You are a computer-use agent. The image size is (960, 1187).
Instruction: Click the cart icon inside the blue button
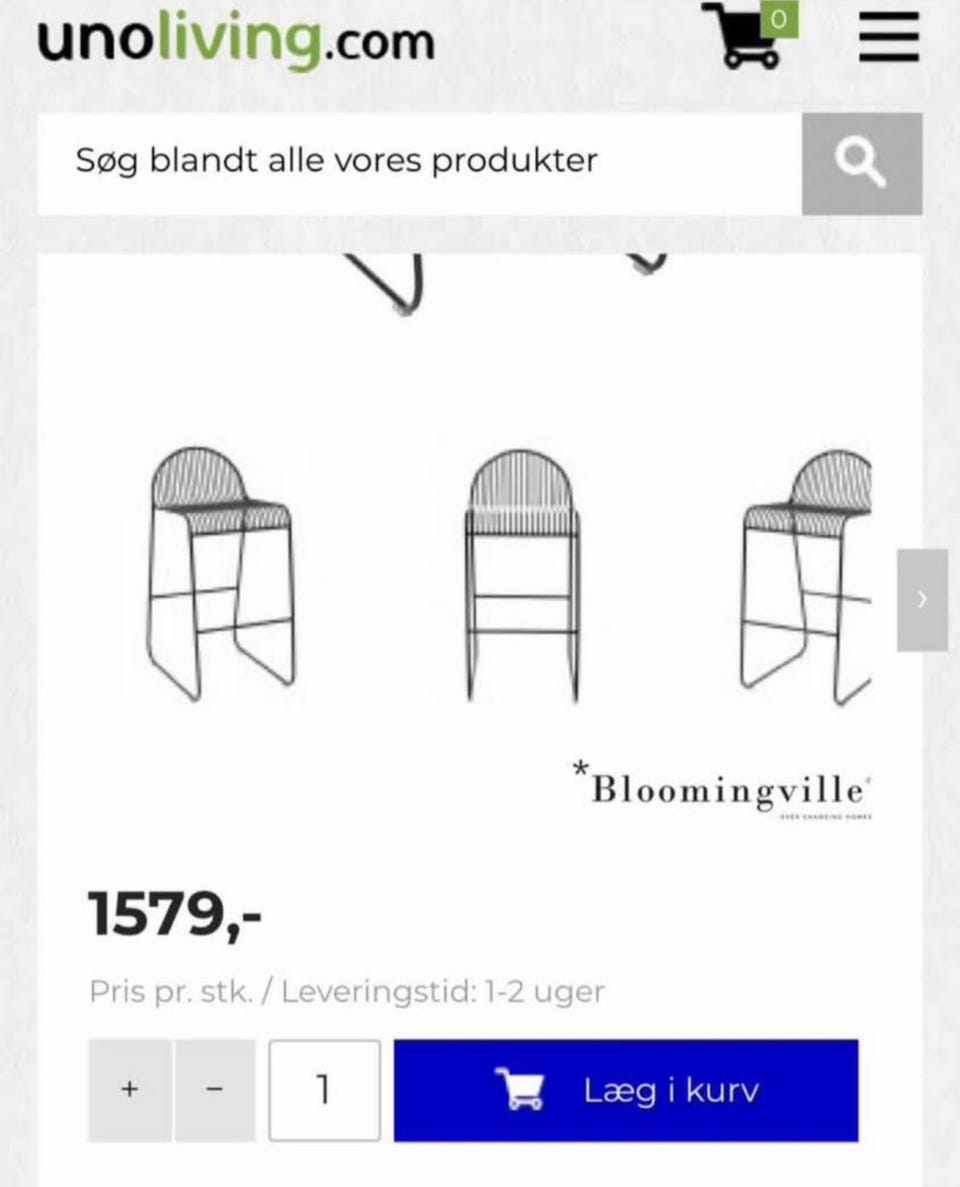(520, 1090)
